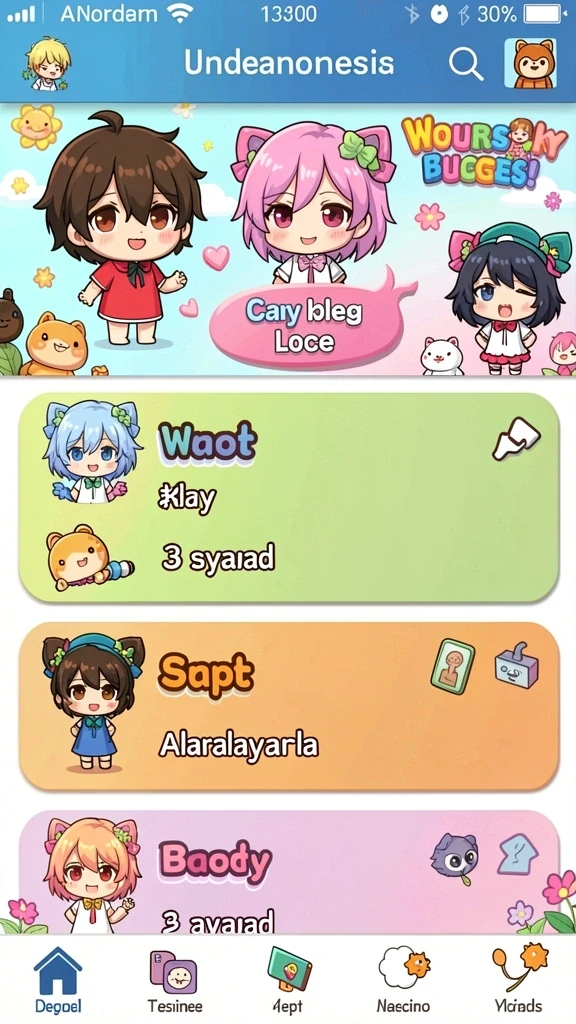Open the search magnifier icon
This screenshot has height=1024, width=576.
pos(466,64)
